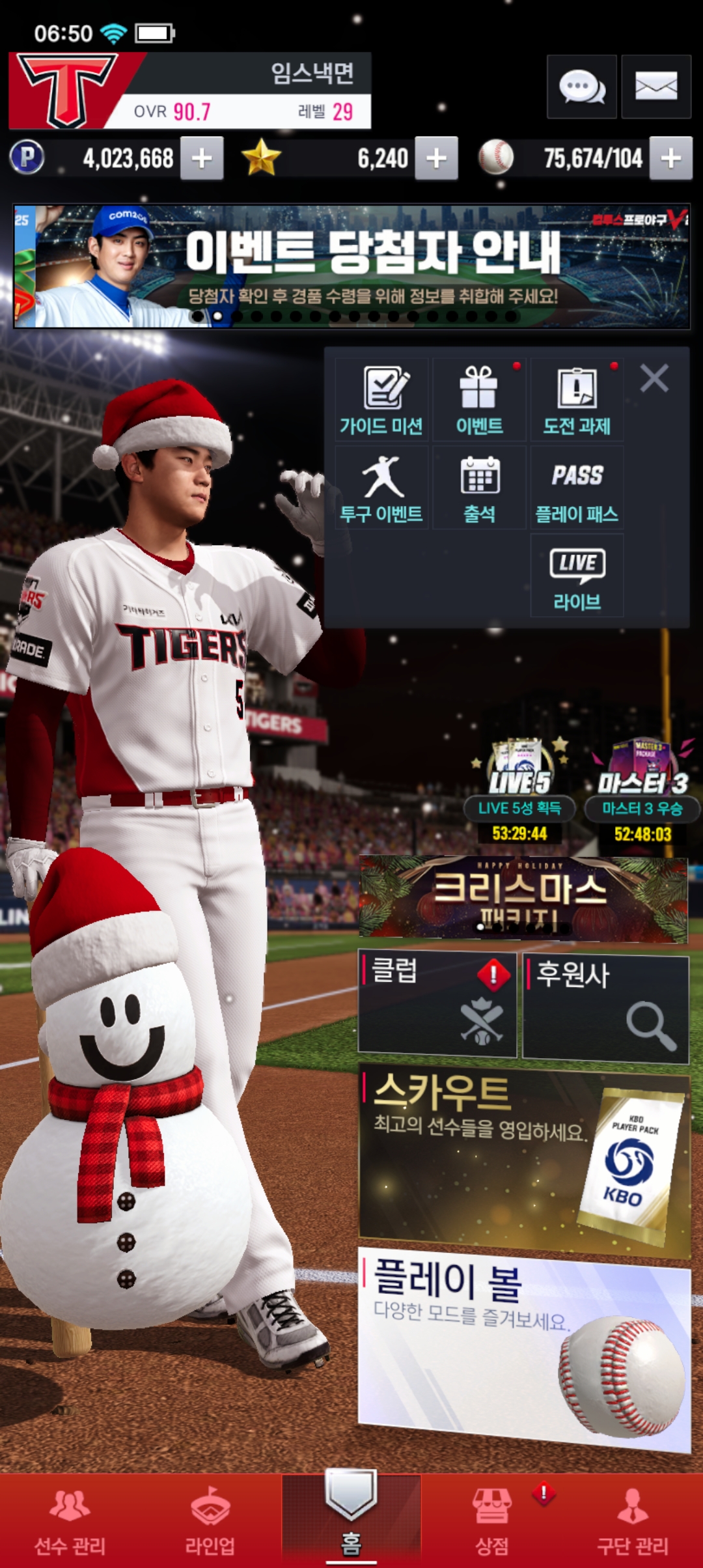Open 가이드 미션 menu
703x1568 pixels.
(381, 400)
